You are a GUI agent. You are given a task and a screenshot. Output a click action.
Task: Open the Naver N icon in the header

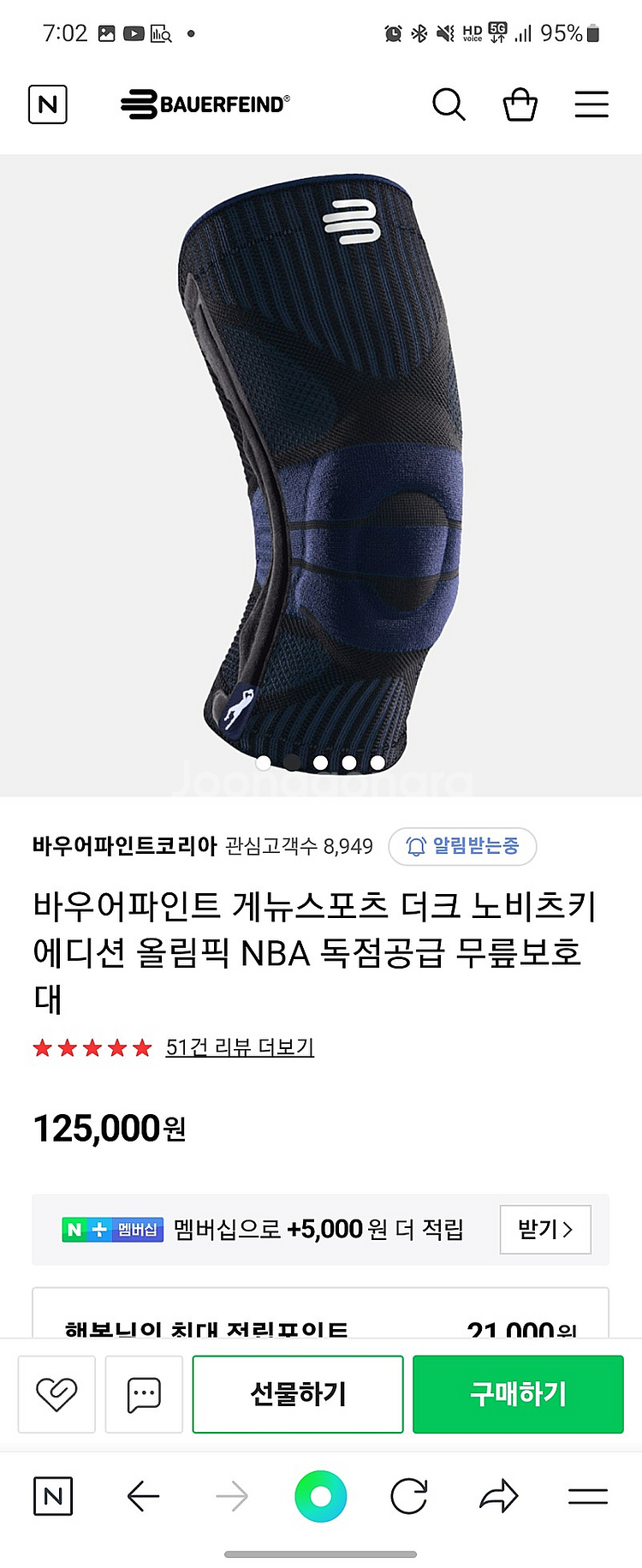coord(48,104)
